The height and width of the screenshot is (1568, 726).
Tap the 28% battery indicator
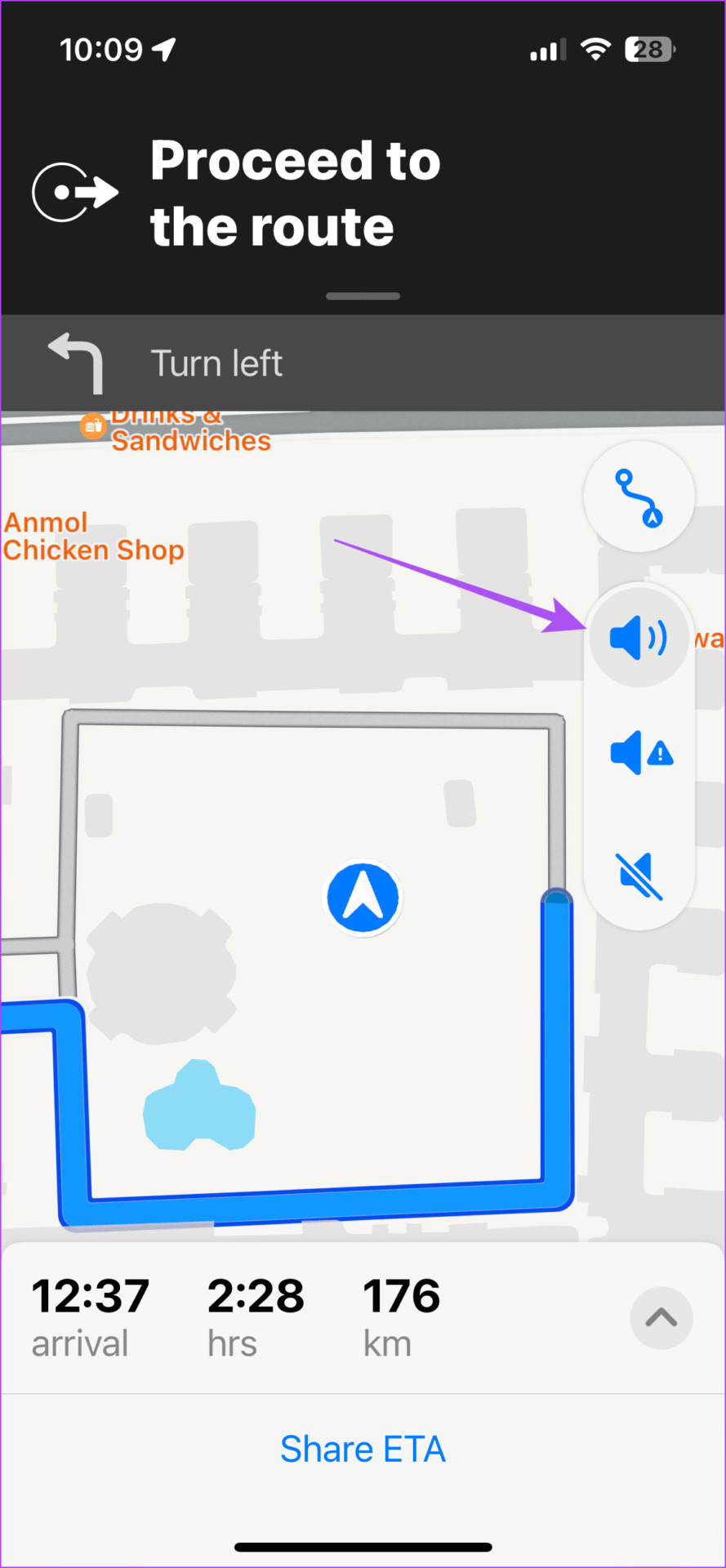[648, 49]
